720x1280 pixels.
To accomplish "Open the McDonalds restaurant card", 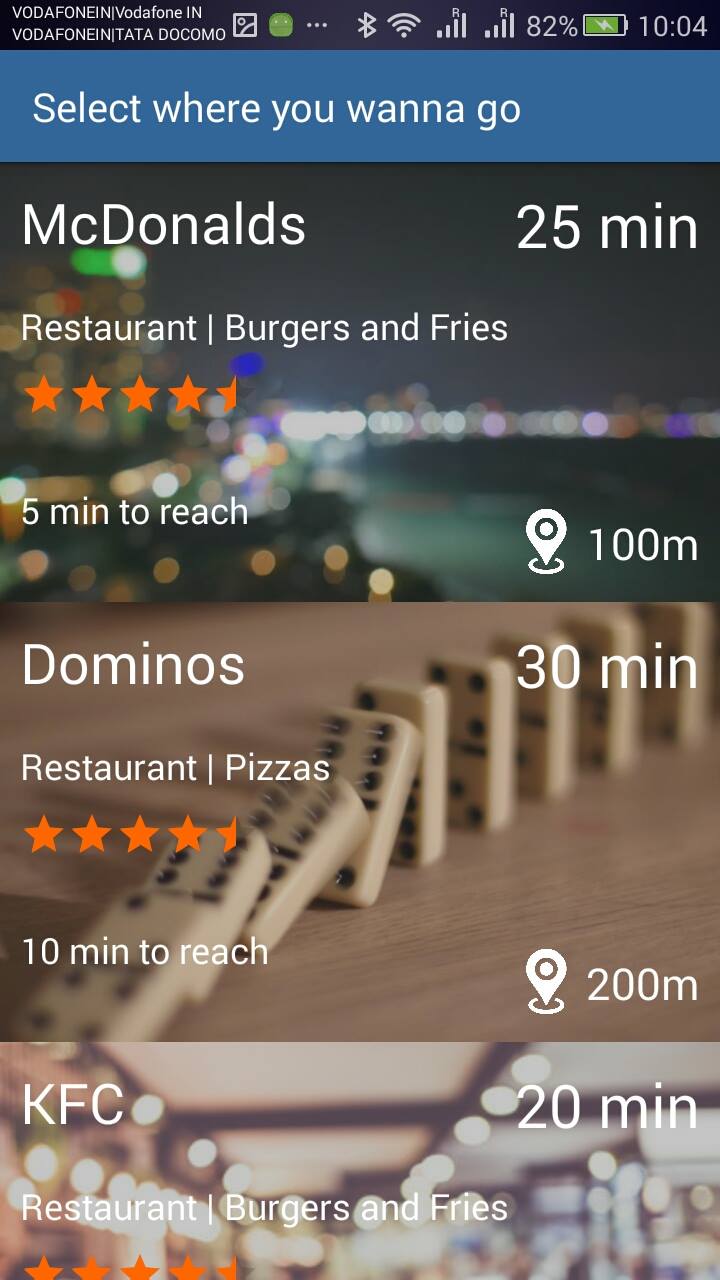I will coord(360,382).
